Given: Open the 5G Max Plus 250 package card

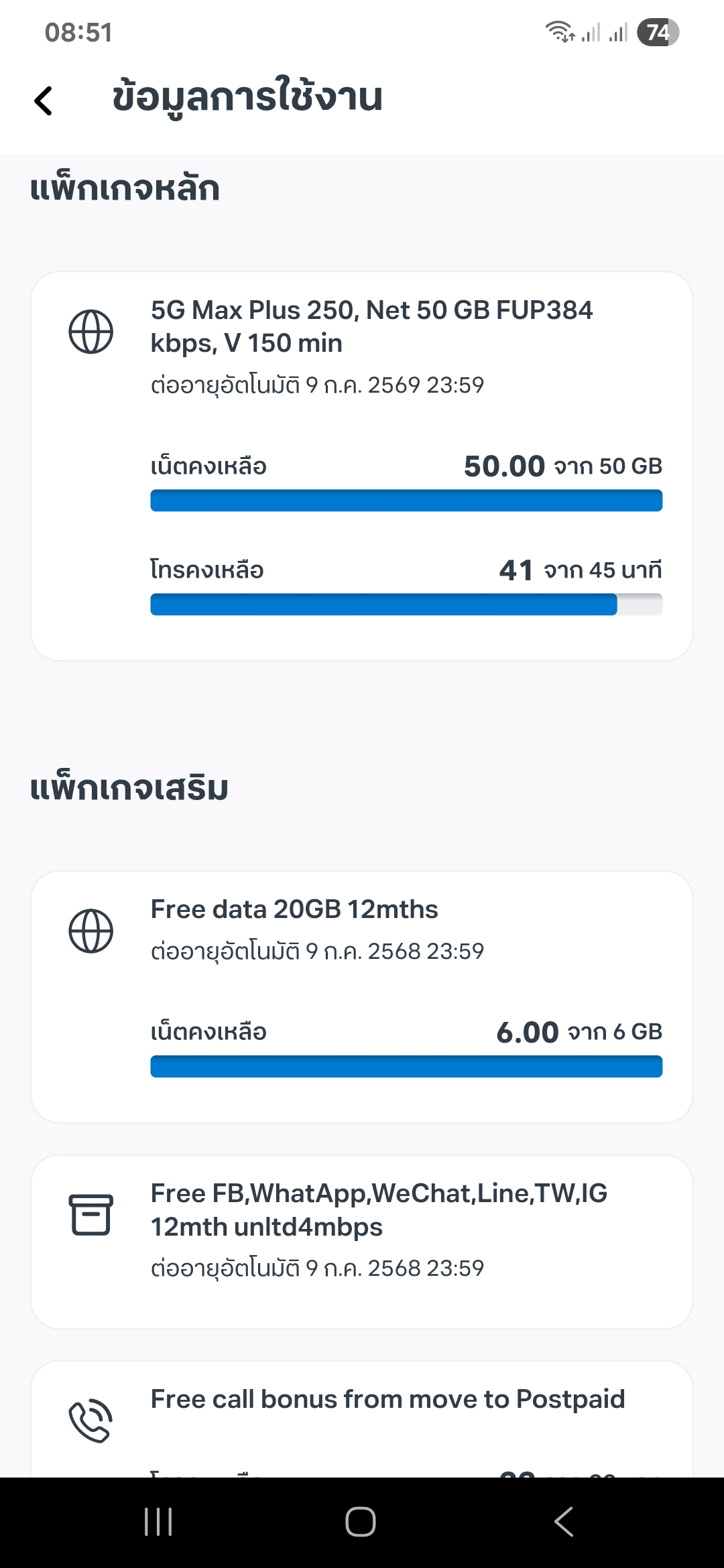Looking at the screenshot, I should (x=362, y=466).
